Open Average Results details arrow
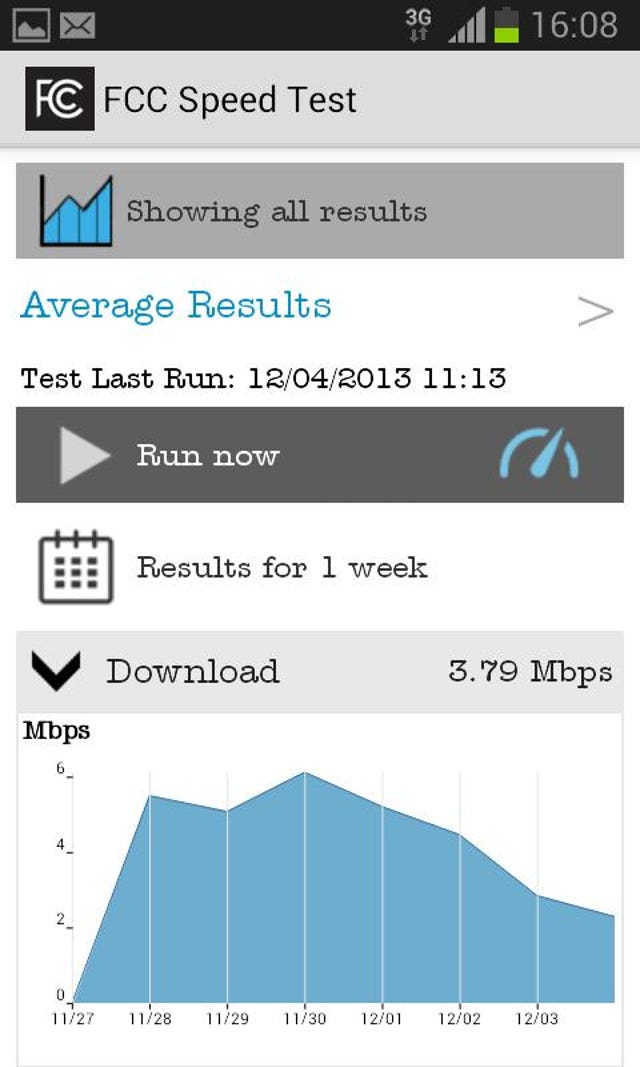 pyautogui.click(x=595, y=311)
